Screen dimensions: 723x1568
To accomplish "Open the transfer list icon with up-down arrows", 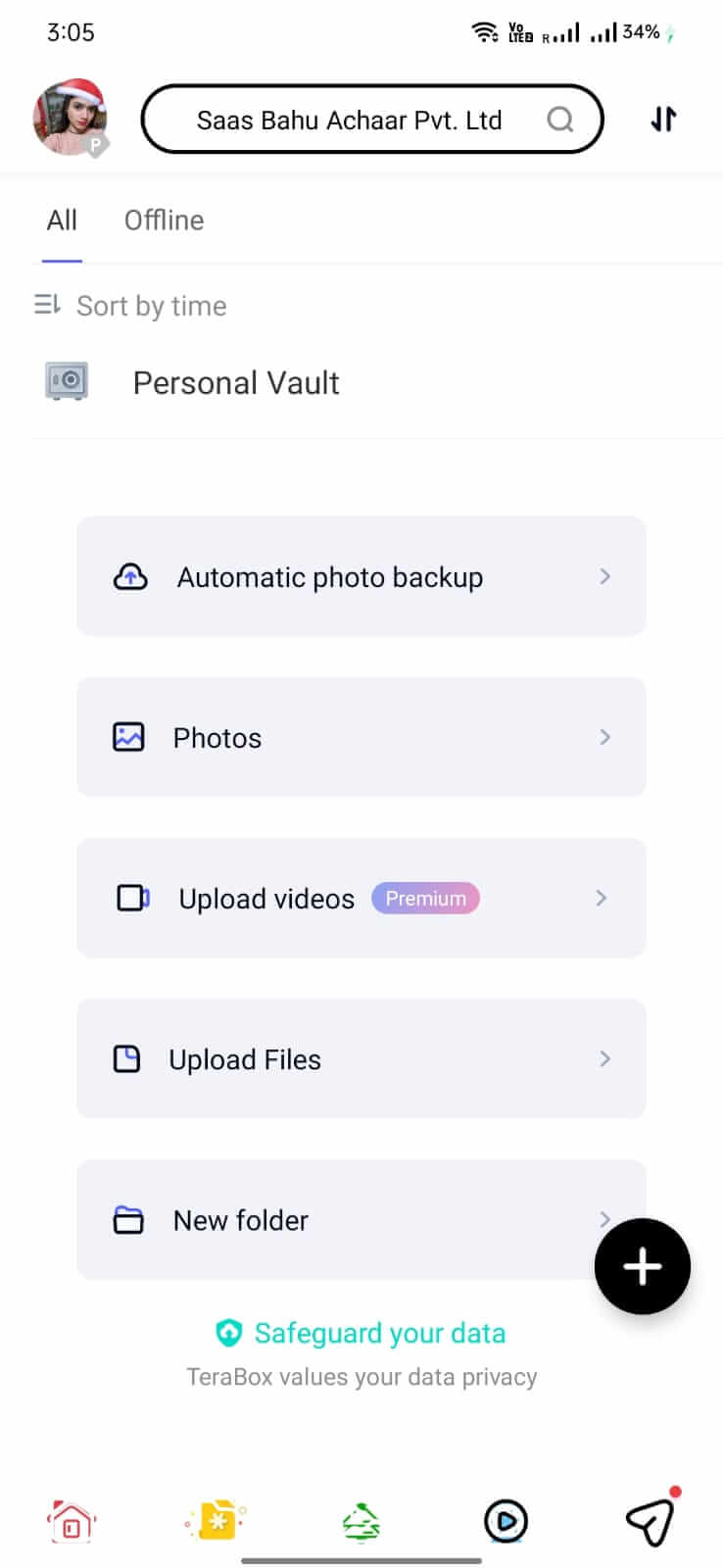I will click(662, 119).
